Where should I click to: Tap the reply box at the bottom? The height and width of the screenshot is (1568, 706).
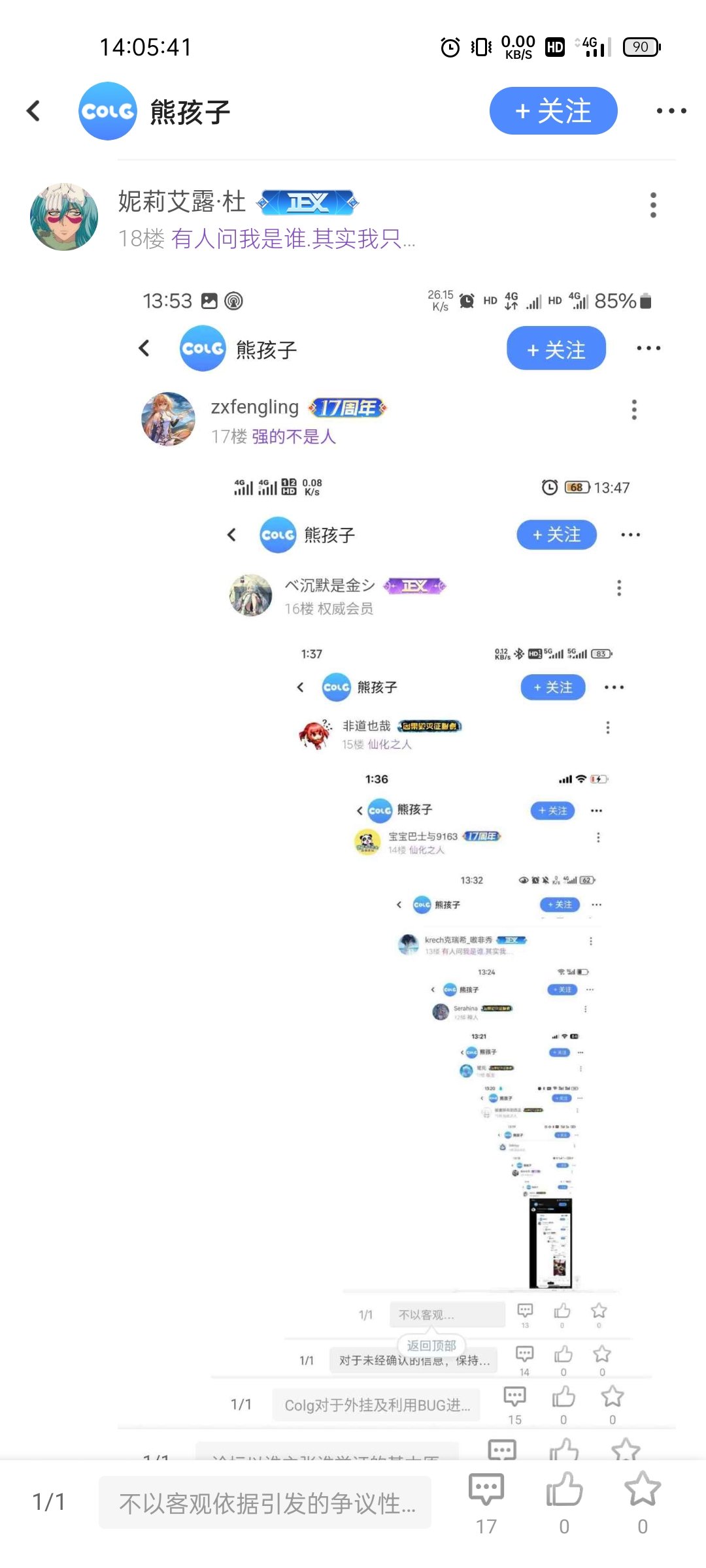point(265,1503)
